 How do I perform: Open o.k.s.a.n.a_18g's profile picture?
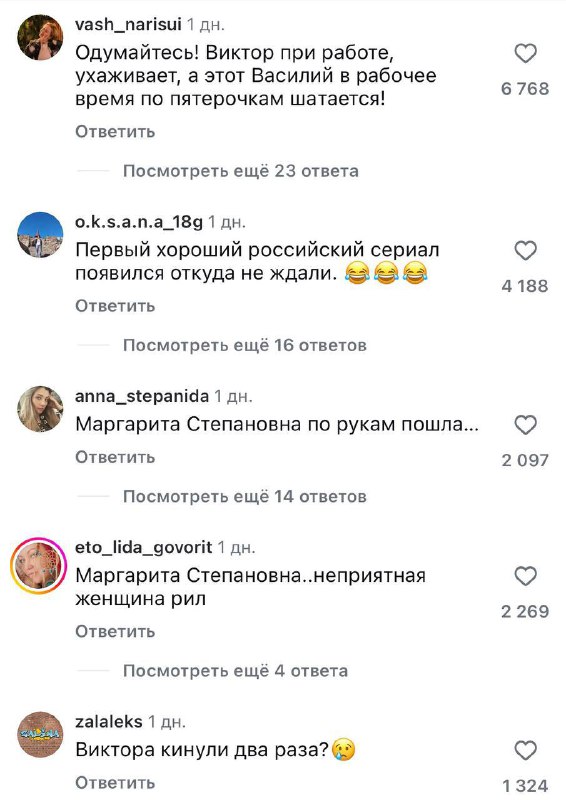click(x=40, y=235)
